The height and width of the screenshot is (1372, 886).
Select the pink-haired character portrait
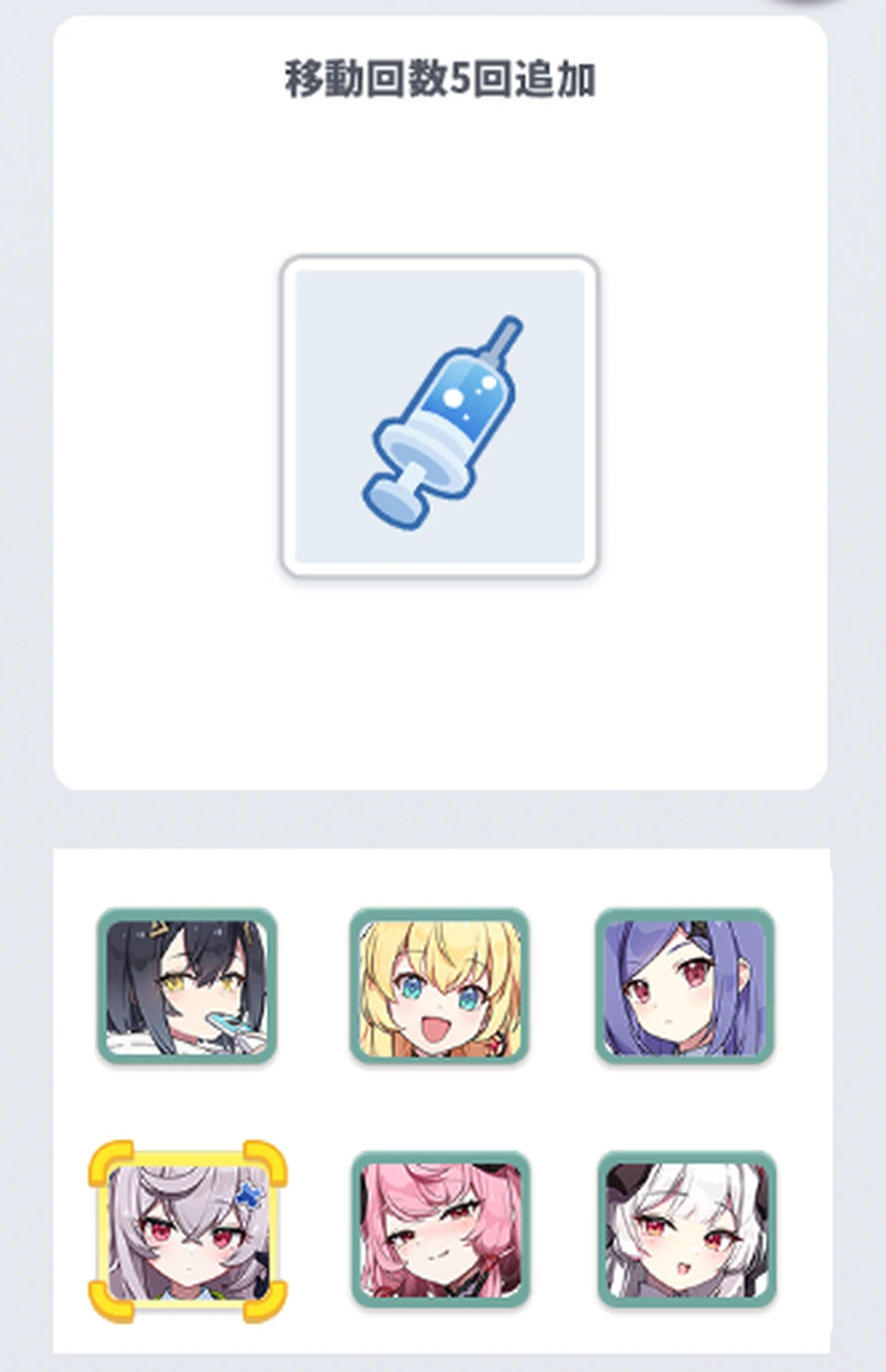coord(440,1230)
